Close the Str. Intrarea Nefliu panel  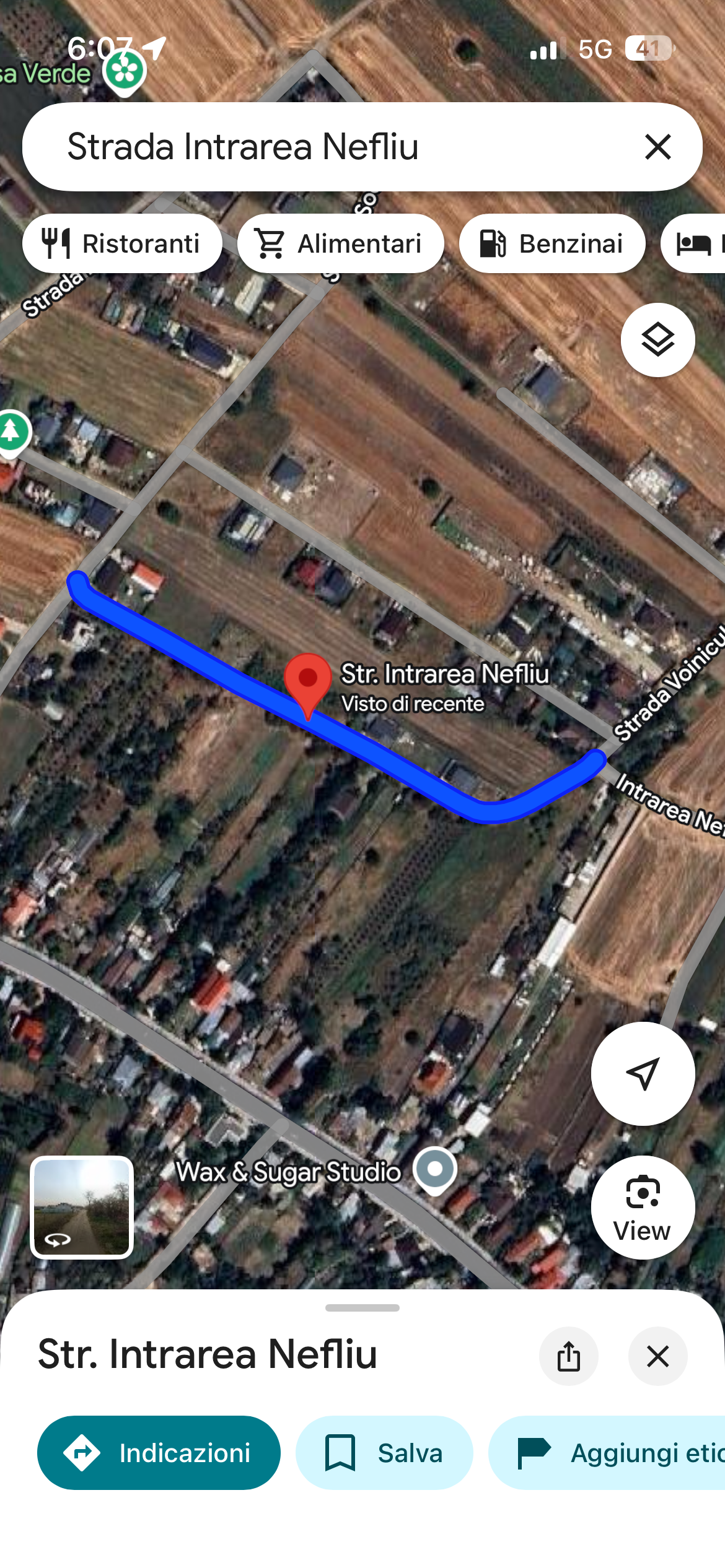tap(657, 1356)
